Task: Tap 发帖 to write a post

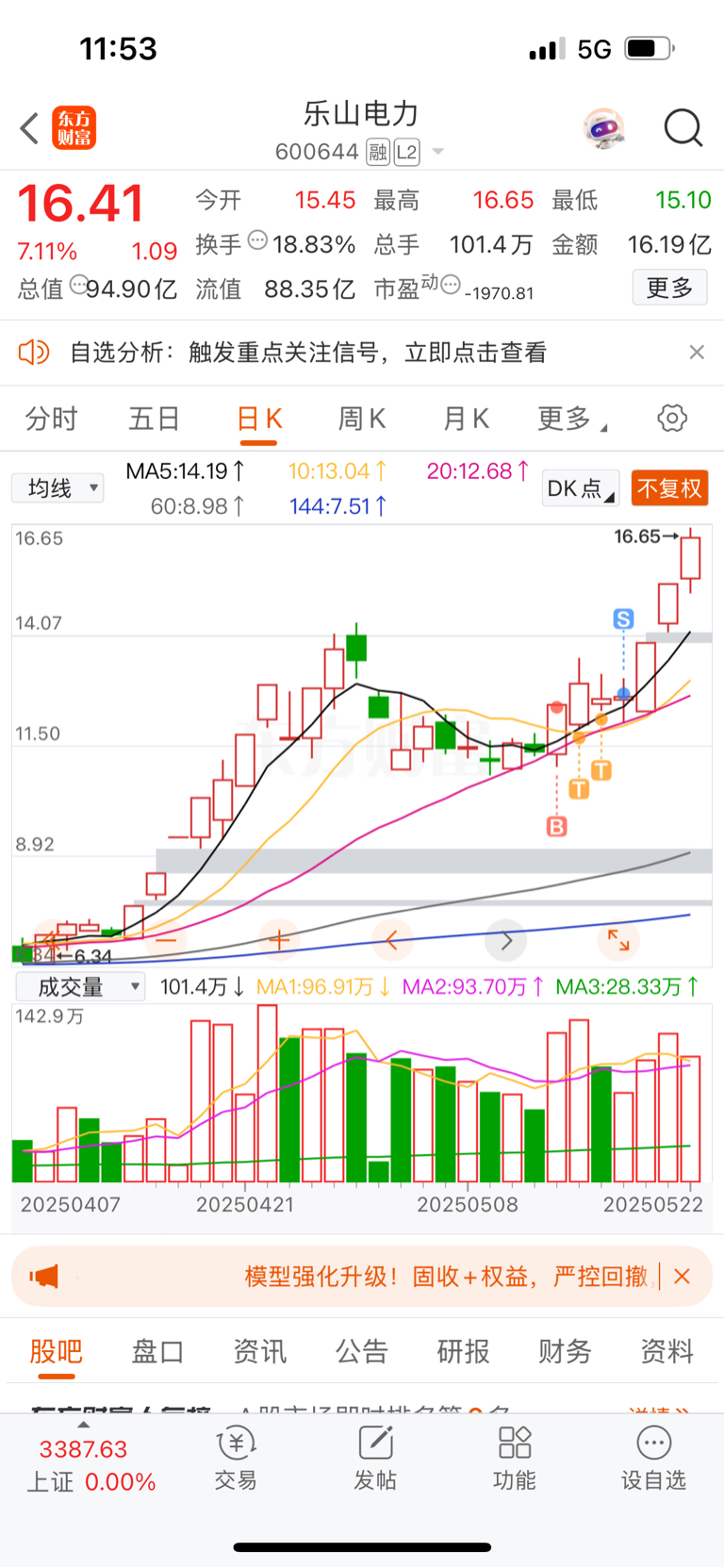Action: click(375, 1459)
